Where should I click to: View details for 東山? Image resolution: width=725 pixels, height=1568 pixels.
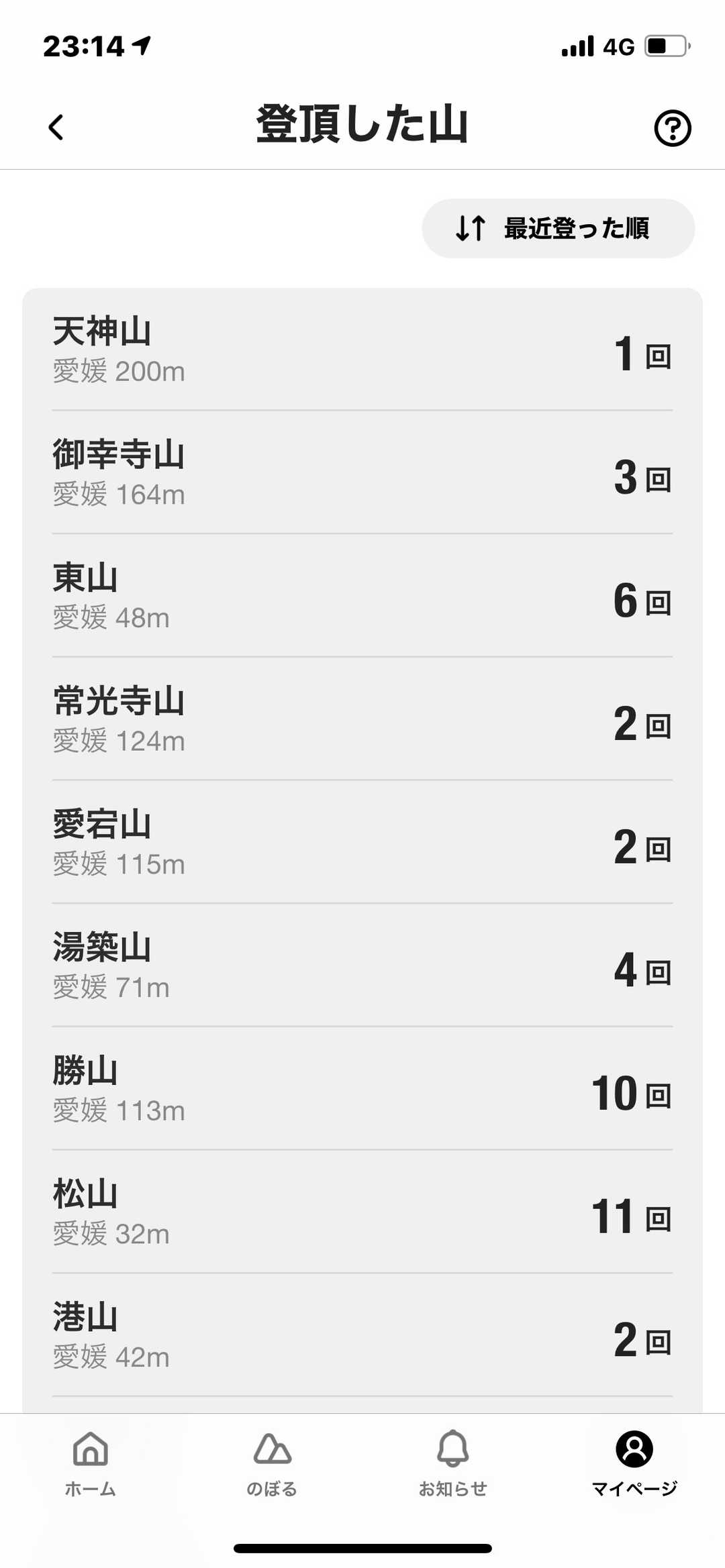click(x=362, y=596)
